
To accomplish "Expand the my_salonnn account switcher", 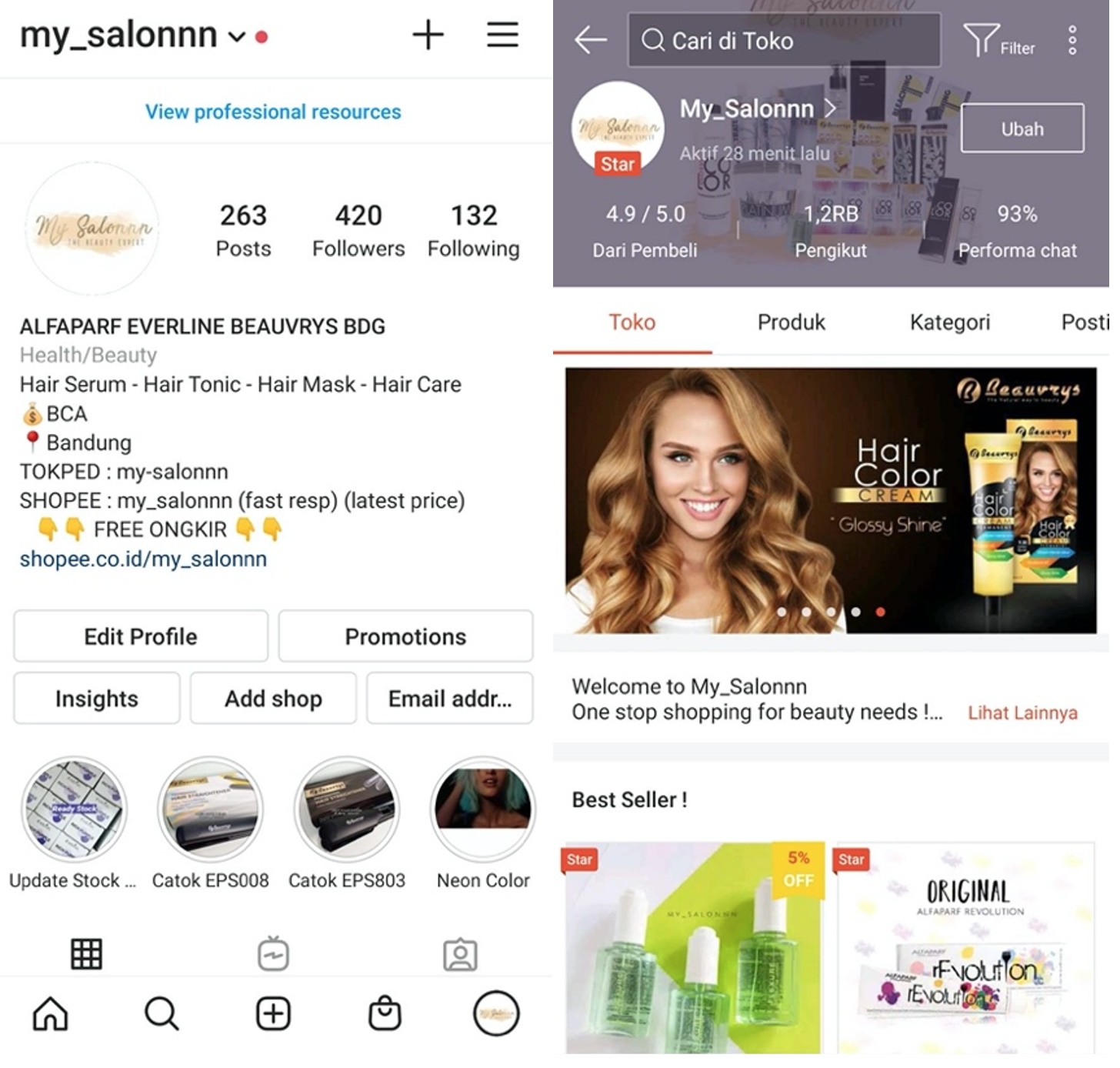I will [236, 36].
